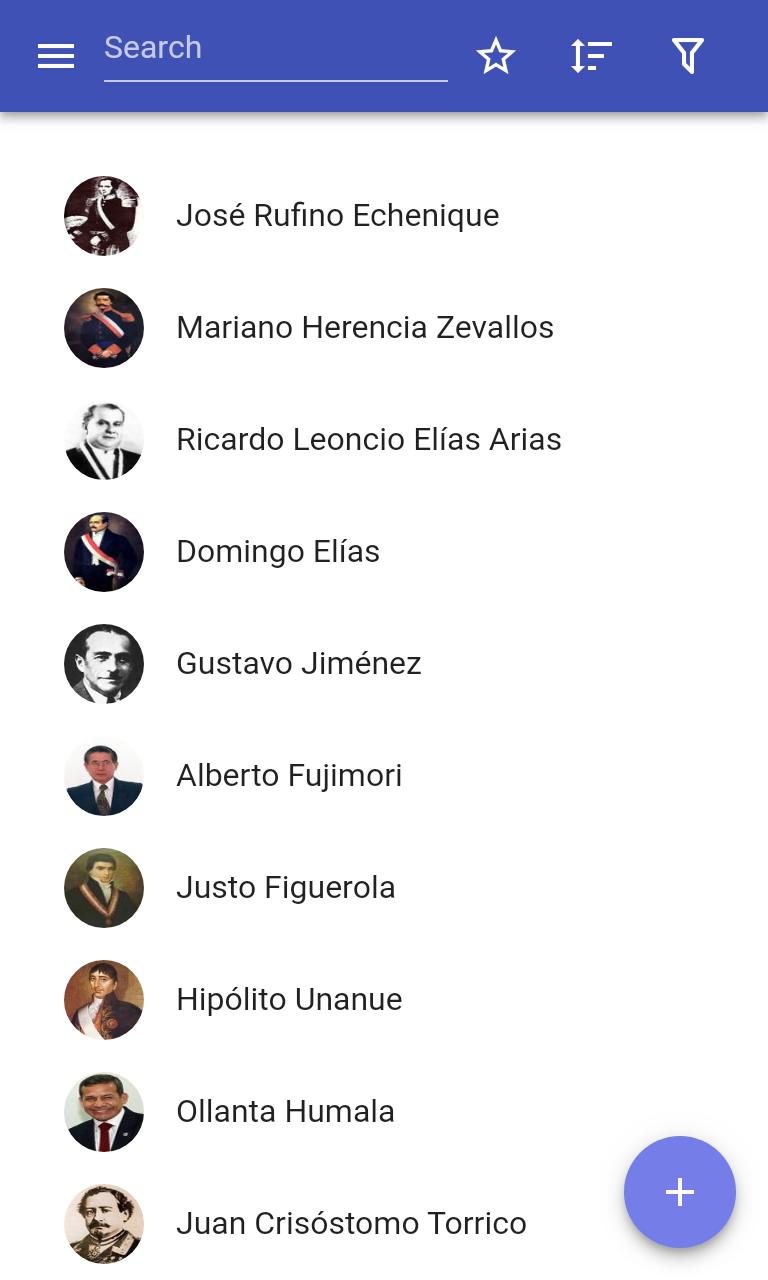Screen dimensions: 768x1280
Task: View Ricardo Leoncio Elías Arias
Action: (x=368, y=440)
